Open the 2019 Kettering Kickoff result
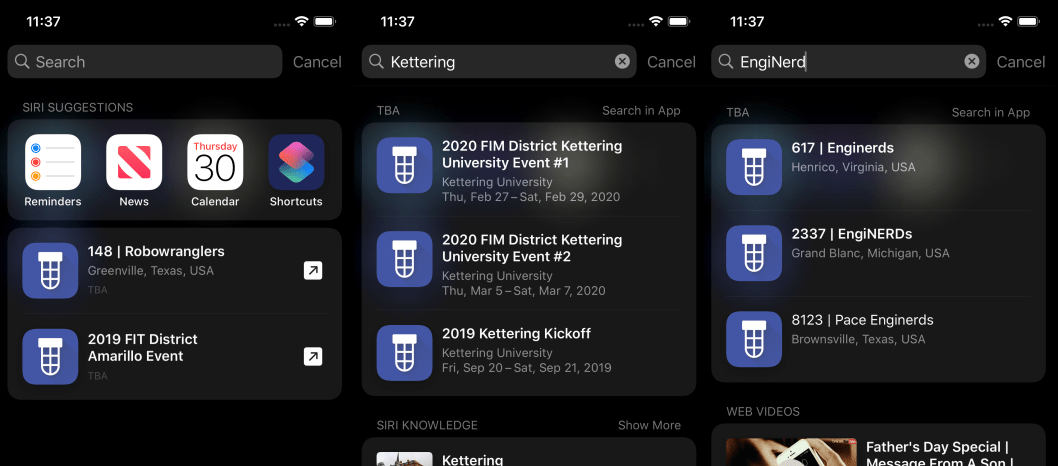Image resolution: width=1058 pixels, height=466 pixels. coord(528,350)
